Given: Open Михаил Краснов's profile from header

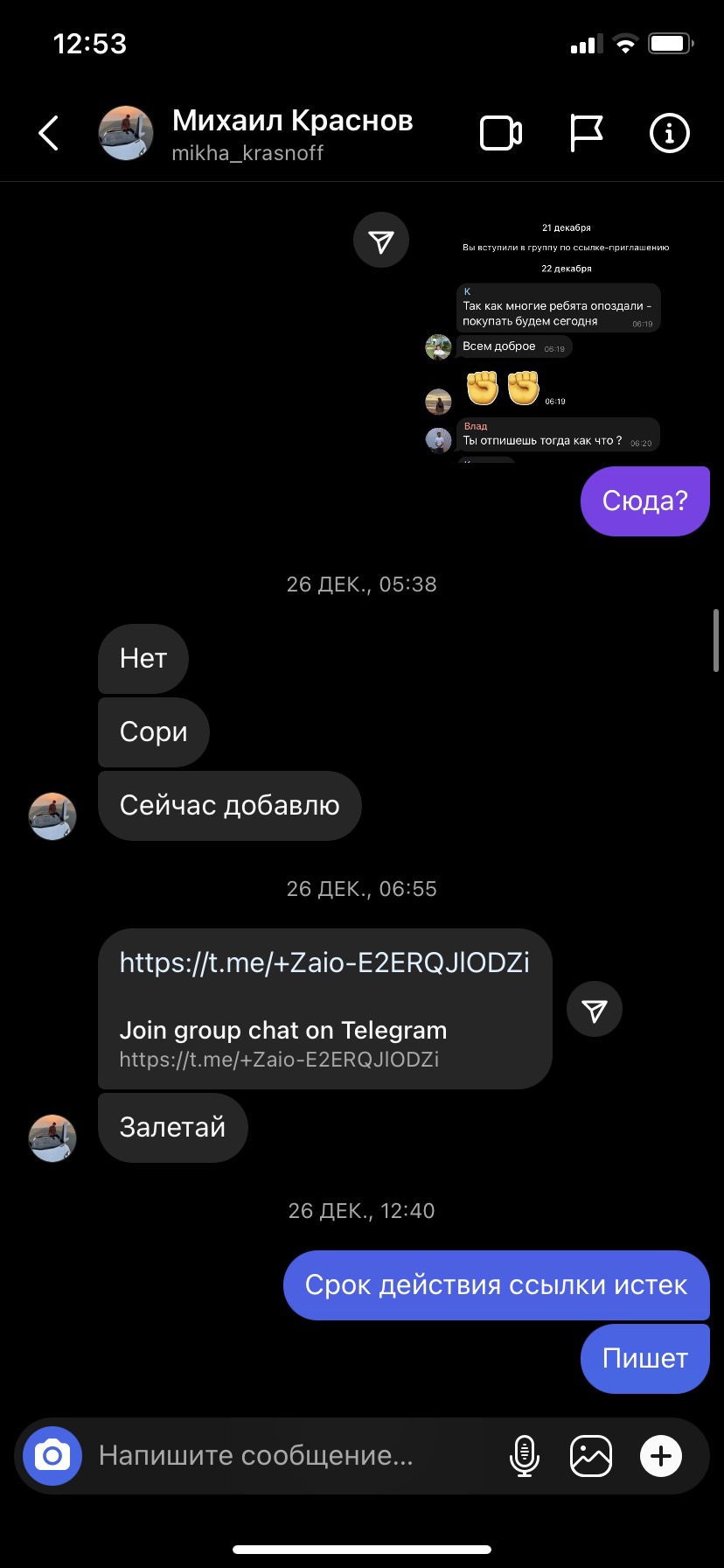Looking at the screenshot, I should point(291,133).
